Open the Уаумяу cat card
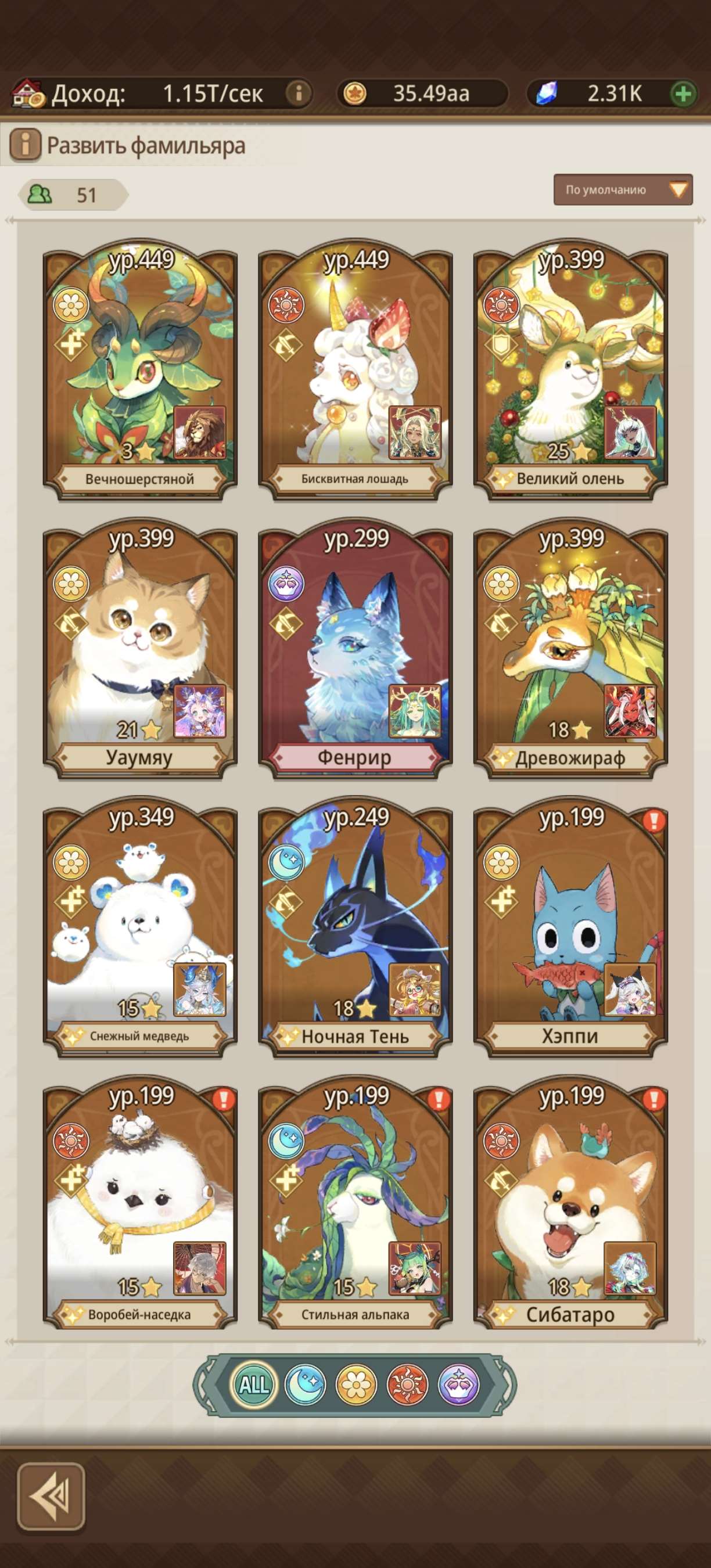Screen dimensions: 711x1568 coord(140,645)
